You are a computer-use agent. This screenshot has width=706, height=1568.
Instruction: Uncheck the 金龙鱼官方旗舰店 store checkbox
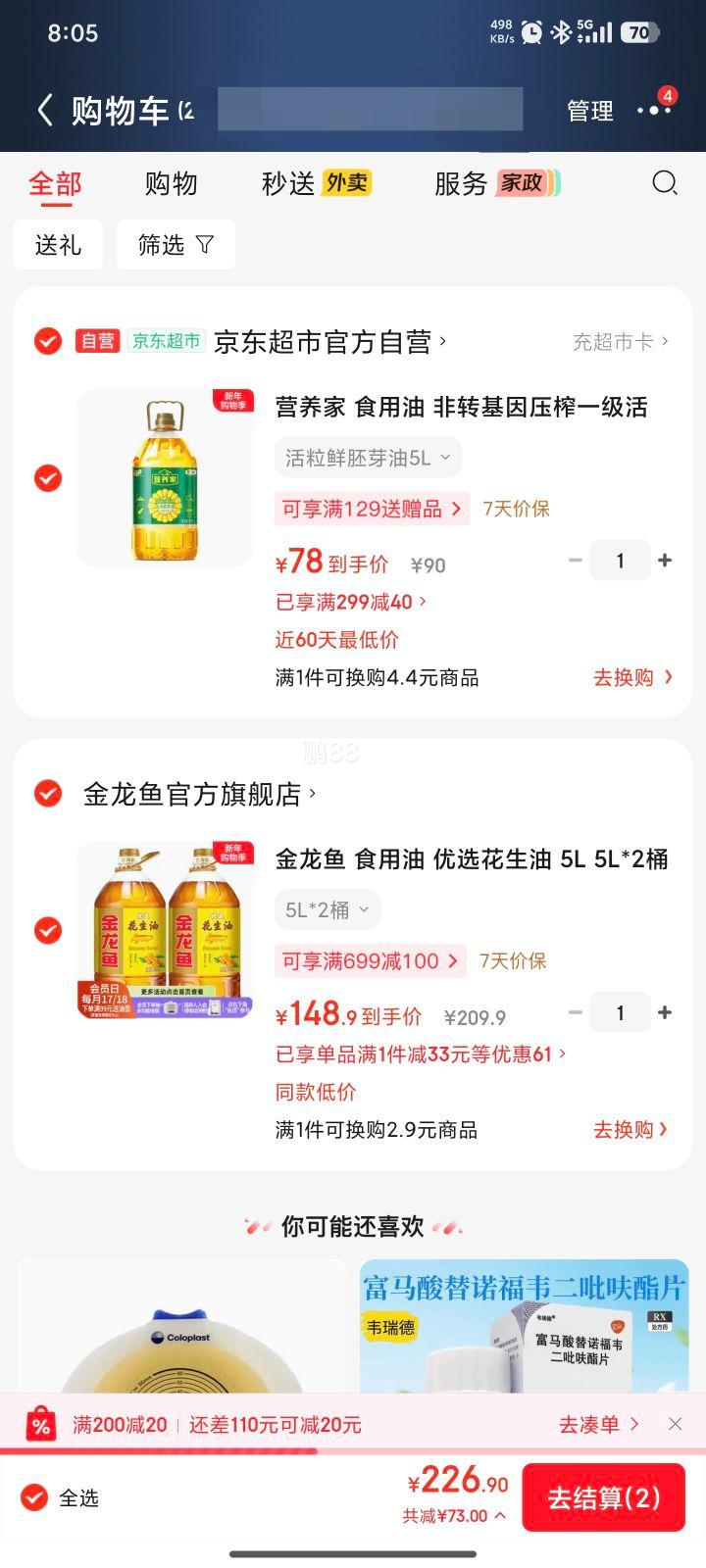click(46, 794)
